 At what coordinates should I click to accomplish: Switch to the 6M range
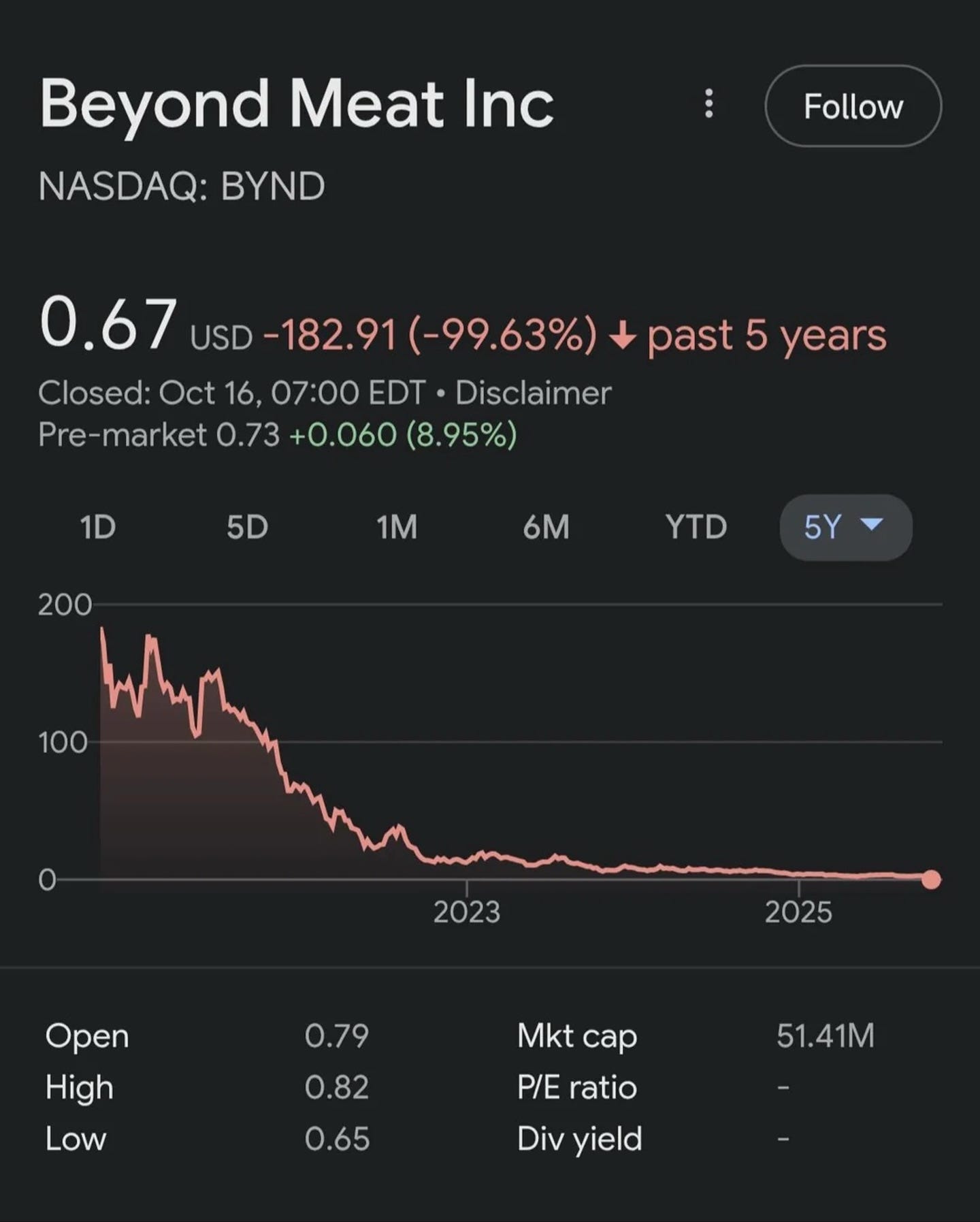pyautogui.click(x=546, y=528)
